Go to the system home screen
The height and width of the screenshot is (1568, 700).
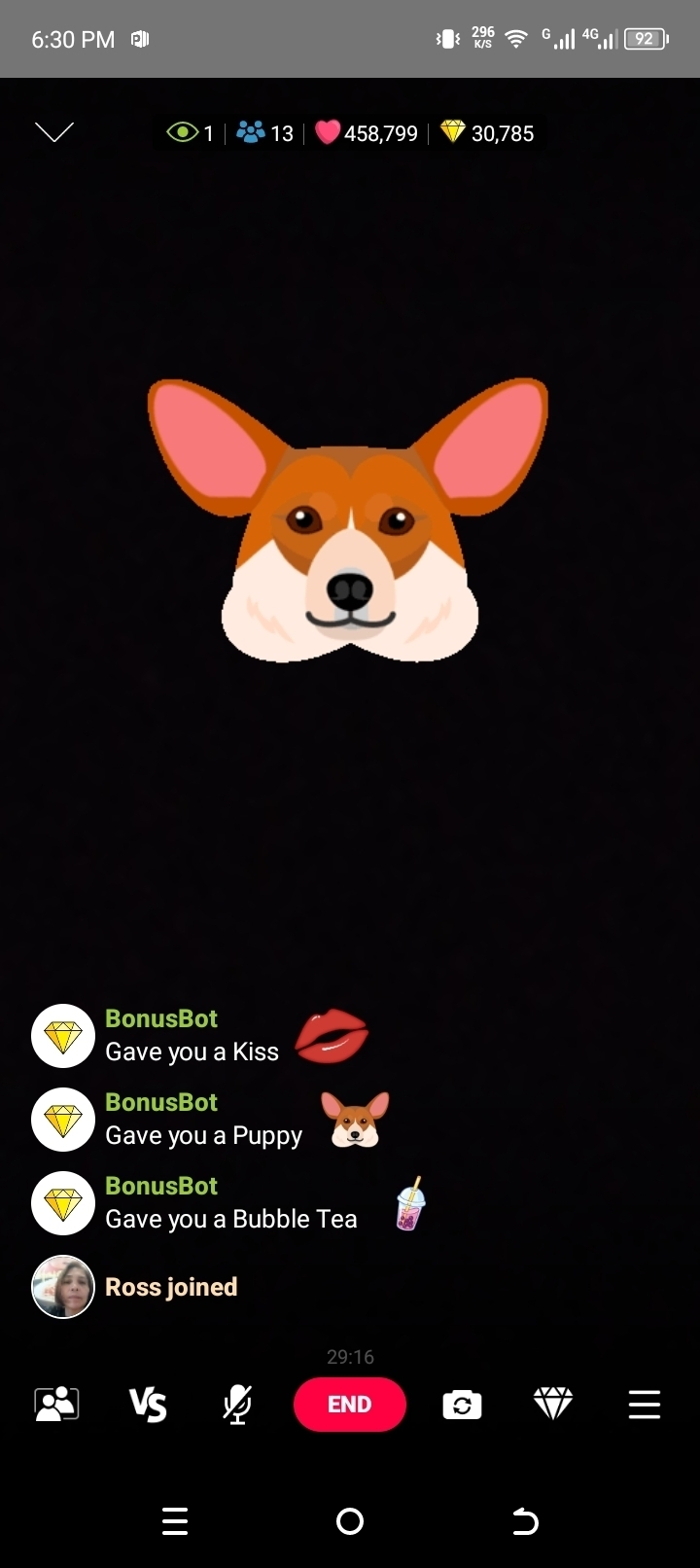point(350,1521)
